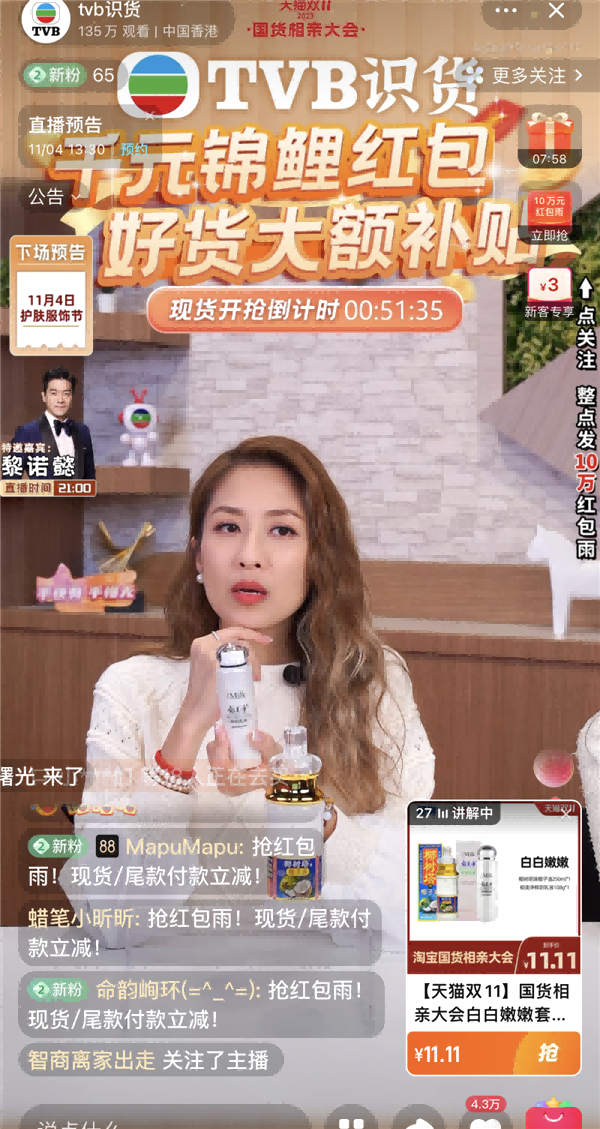Open the shopping bag product list
This screenshot has height=1129, width=600.
pyautogui.click(x=553, y=1113)
